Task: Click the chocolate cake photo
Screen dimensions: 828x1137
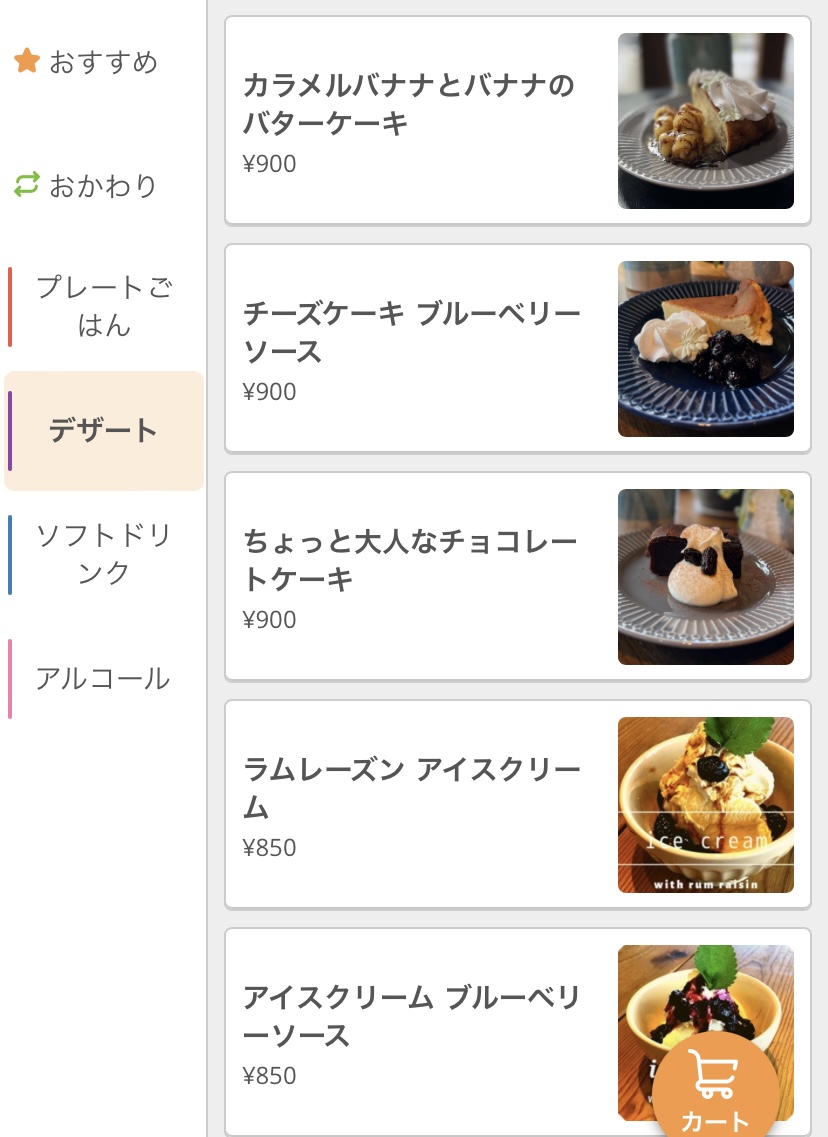Action: point(705,576)
